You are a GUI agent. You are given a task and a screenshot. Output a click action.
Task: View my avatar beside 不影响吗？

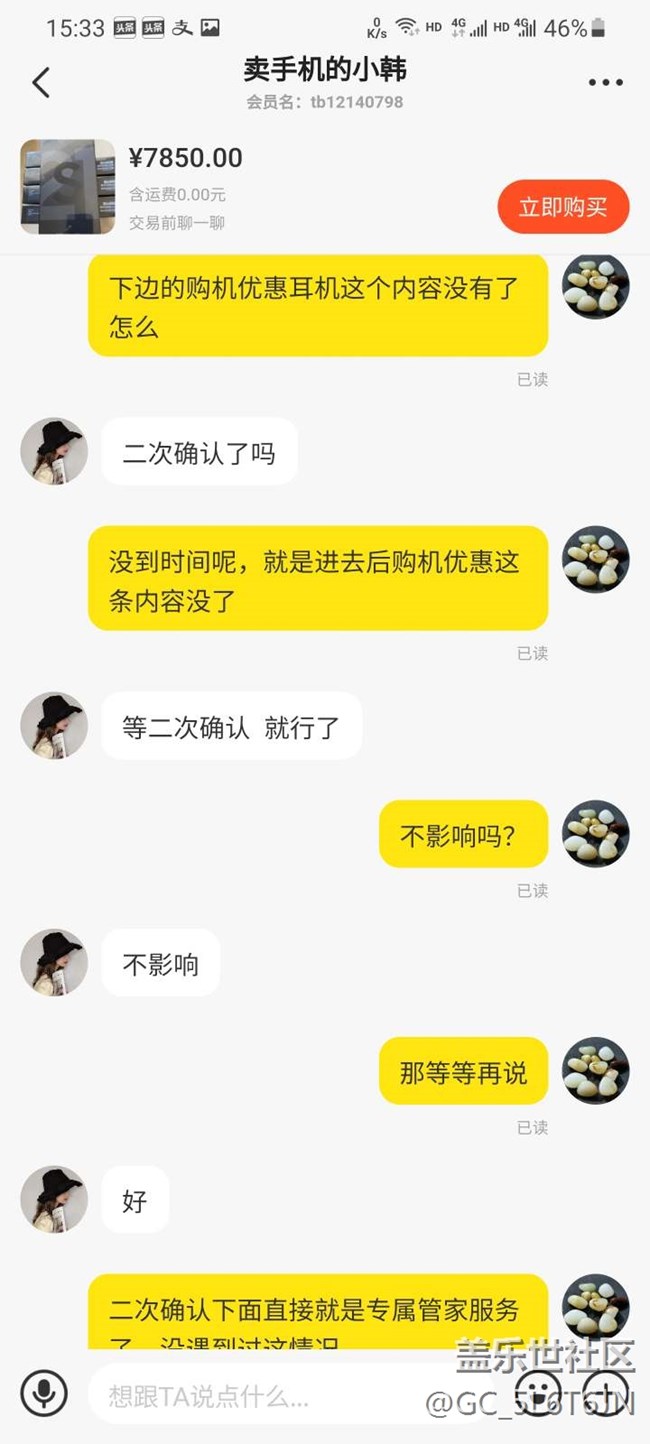click(x=596, y=834)
